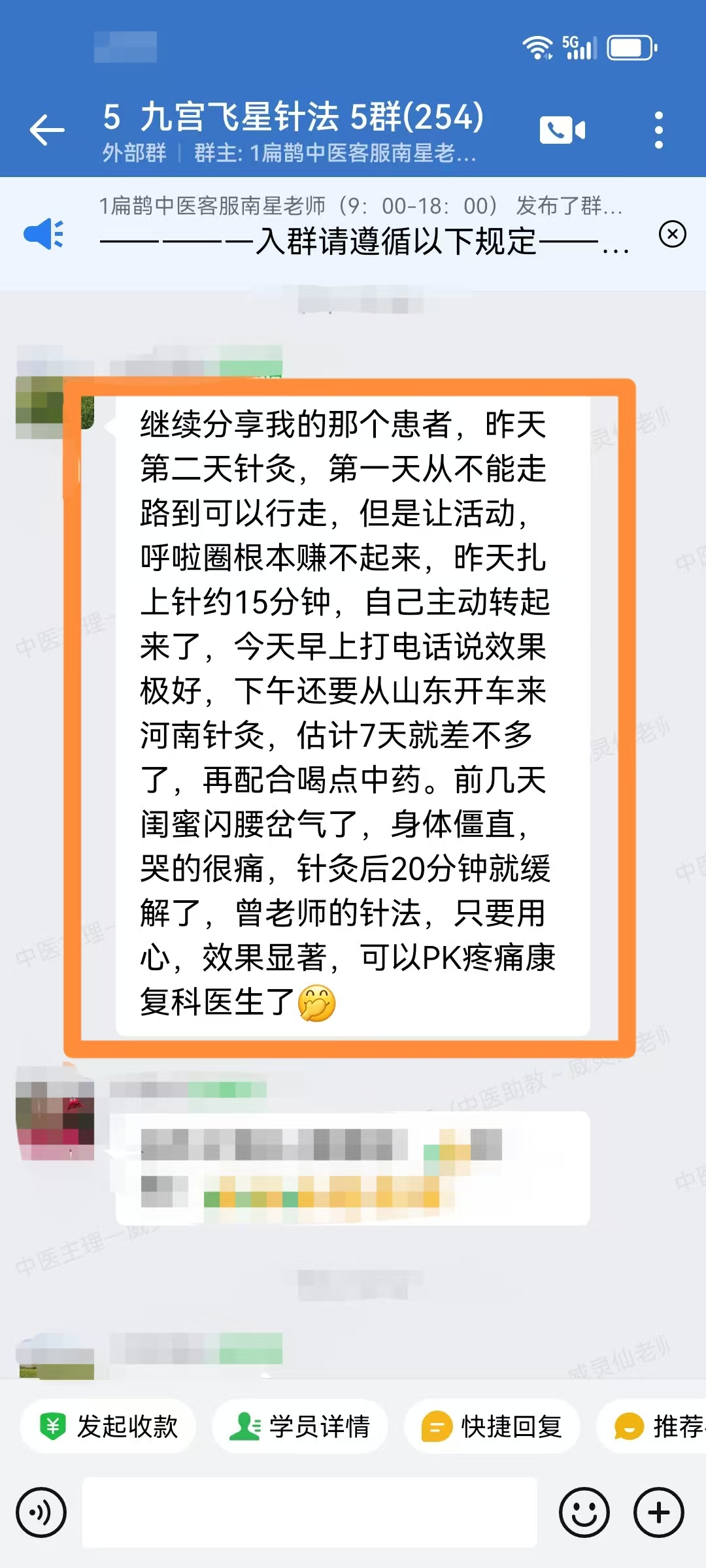This screenshot has width=706, height=1568.
Task: Open the three-dot overflow menu
Action: (658, 130)
